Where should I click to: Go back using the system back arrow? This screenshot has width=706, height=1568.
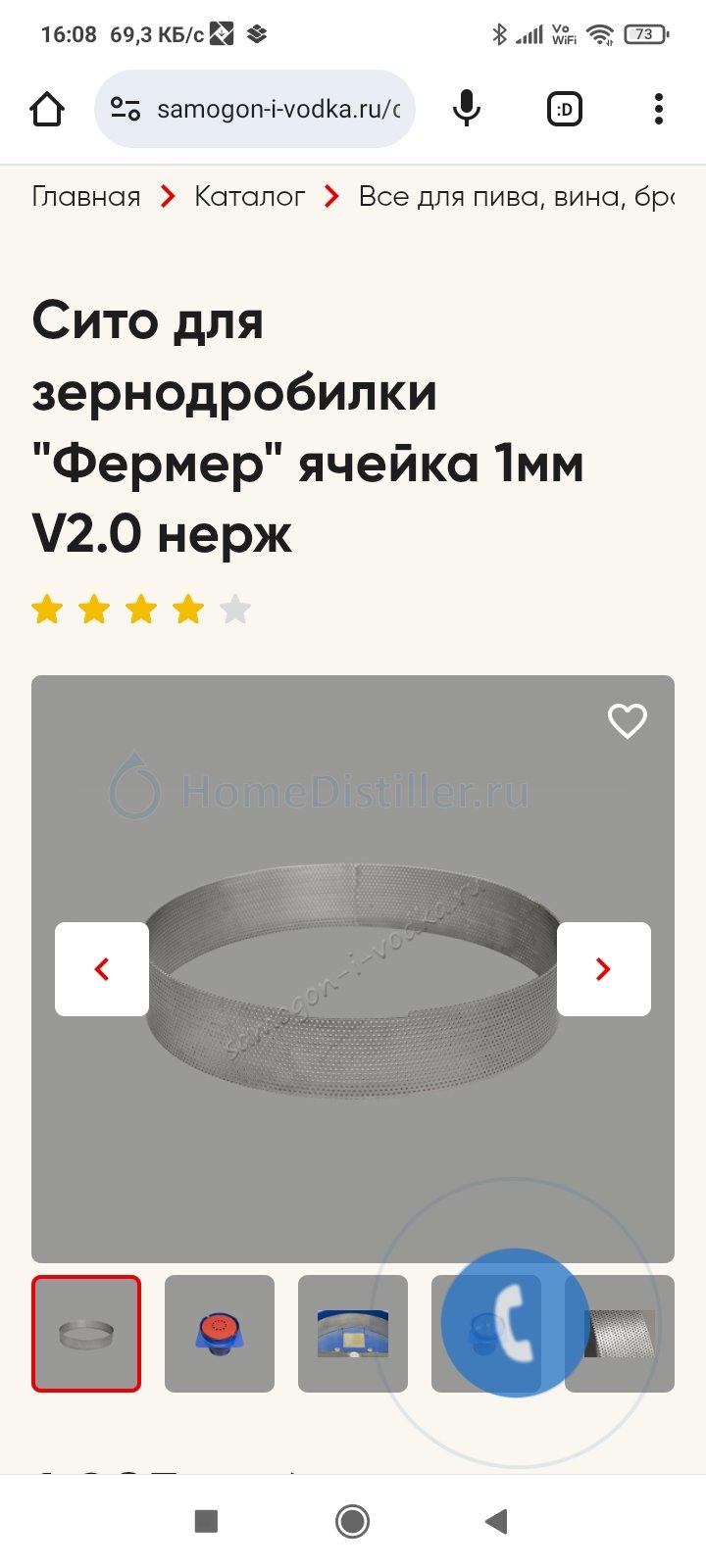tap(496, 1521)
